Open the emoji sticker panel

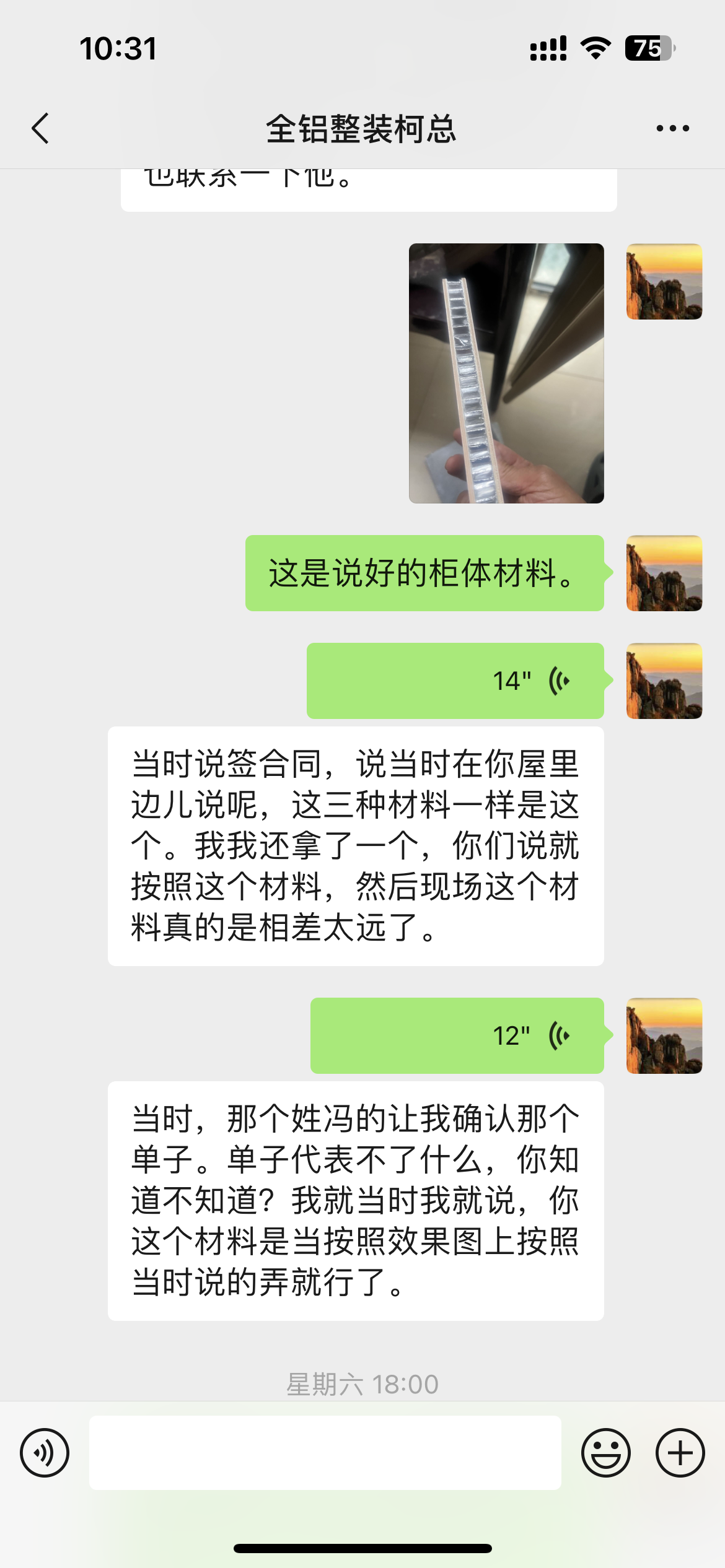point(605,1453)
